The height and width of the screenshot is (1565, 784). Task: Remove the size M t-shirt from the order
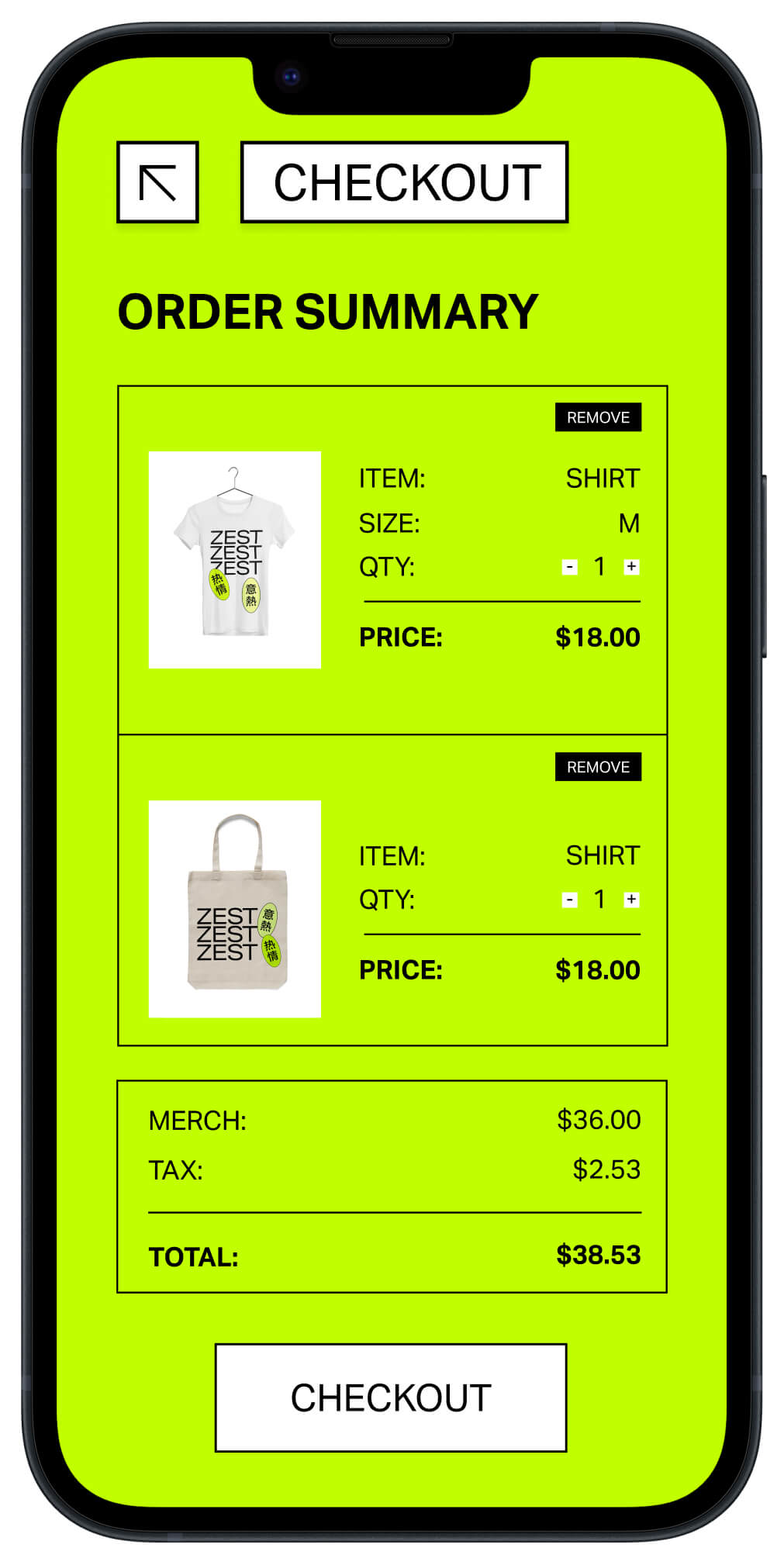click(598, 417)
